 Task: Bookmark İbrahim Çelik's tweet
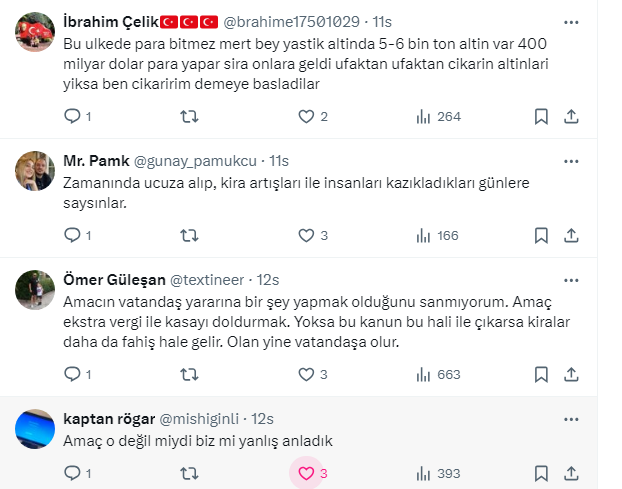coord(541,116)
